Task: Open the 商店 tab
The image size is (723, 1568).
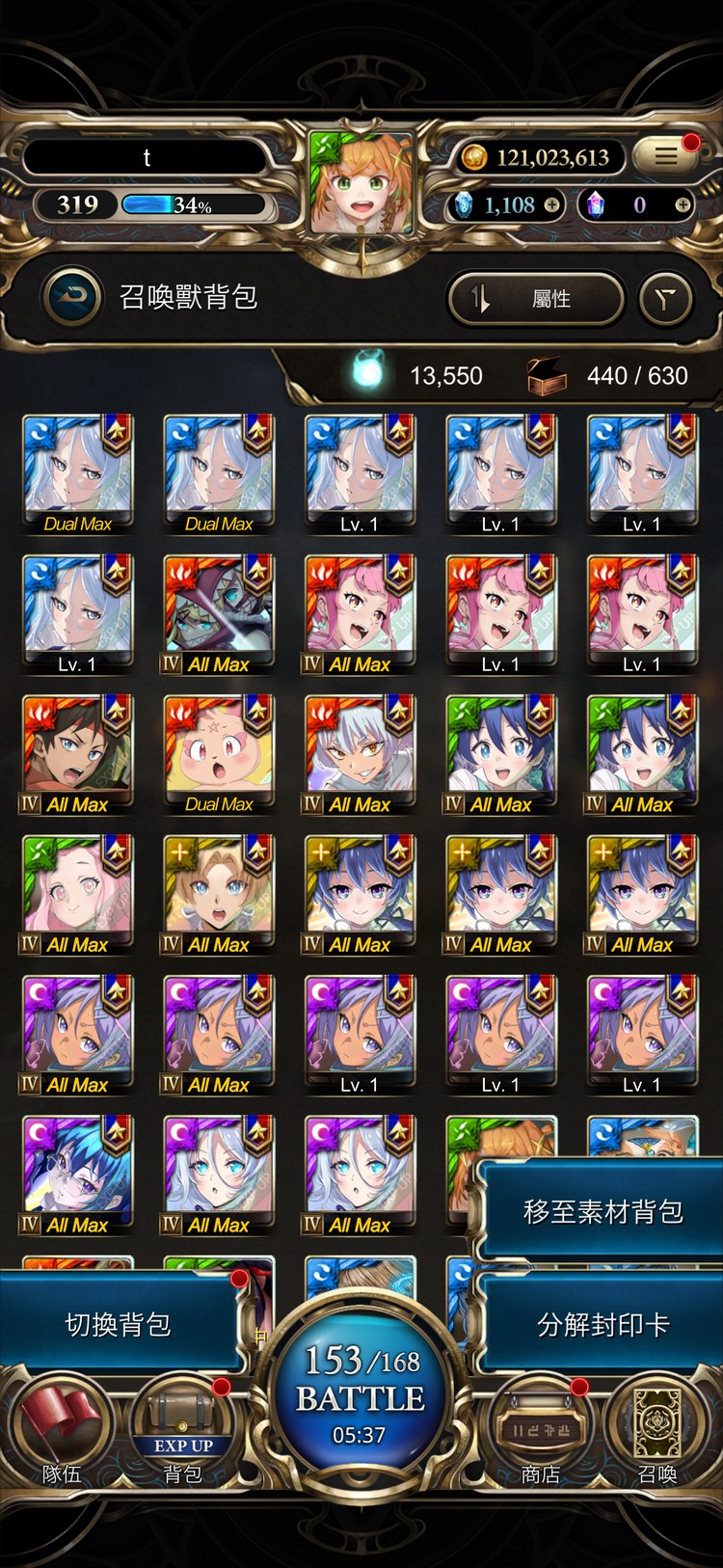Action: click(x=541, y=1437)
